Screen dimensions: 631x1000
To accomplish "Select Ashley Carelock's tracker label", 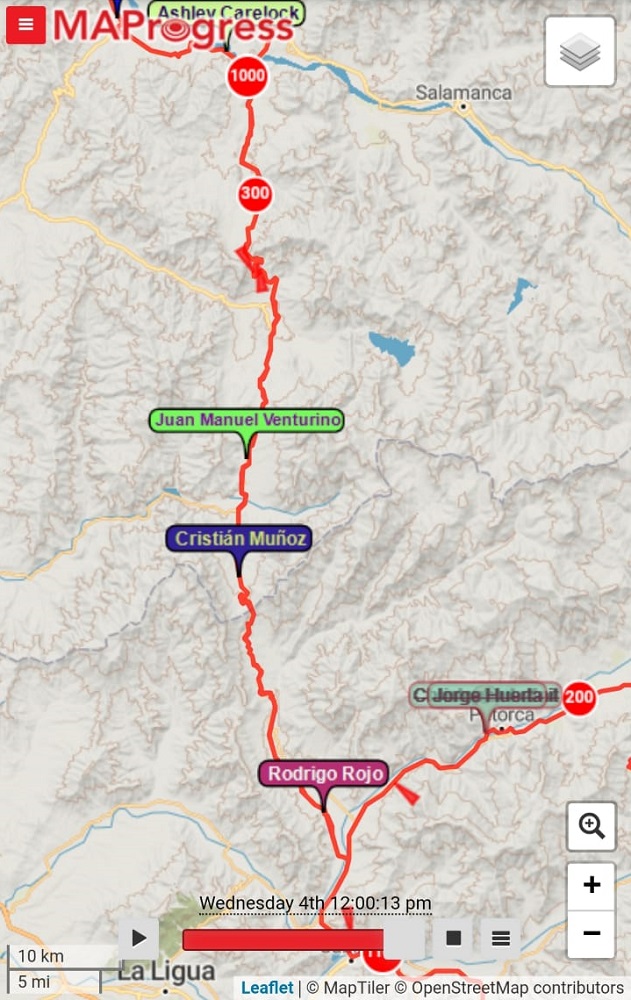I will [228, 13].
